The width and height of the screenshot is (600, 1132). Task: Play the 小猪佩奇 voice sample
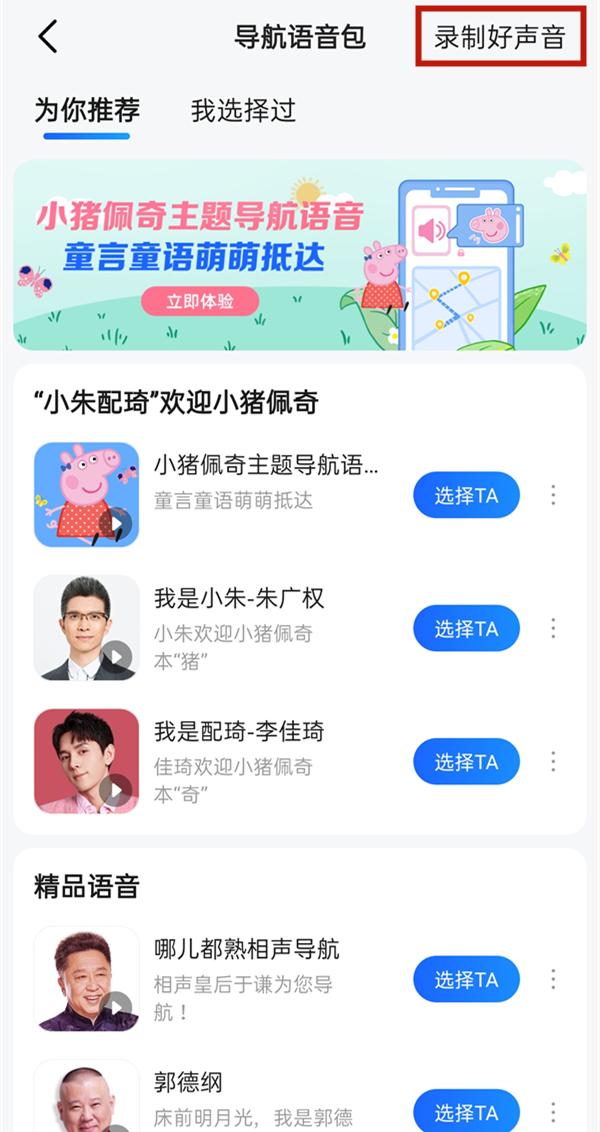click(x=117, y=524)
